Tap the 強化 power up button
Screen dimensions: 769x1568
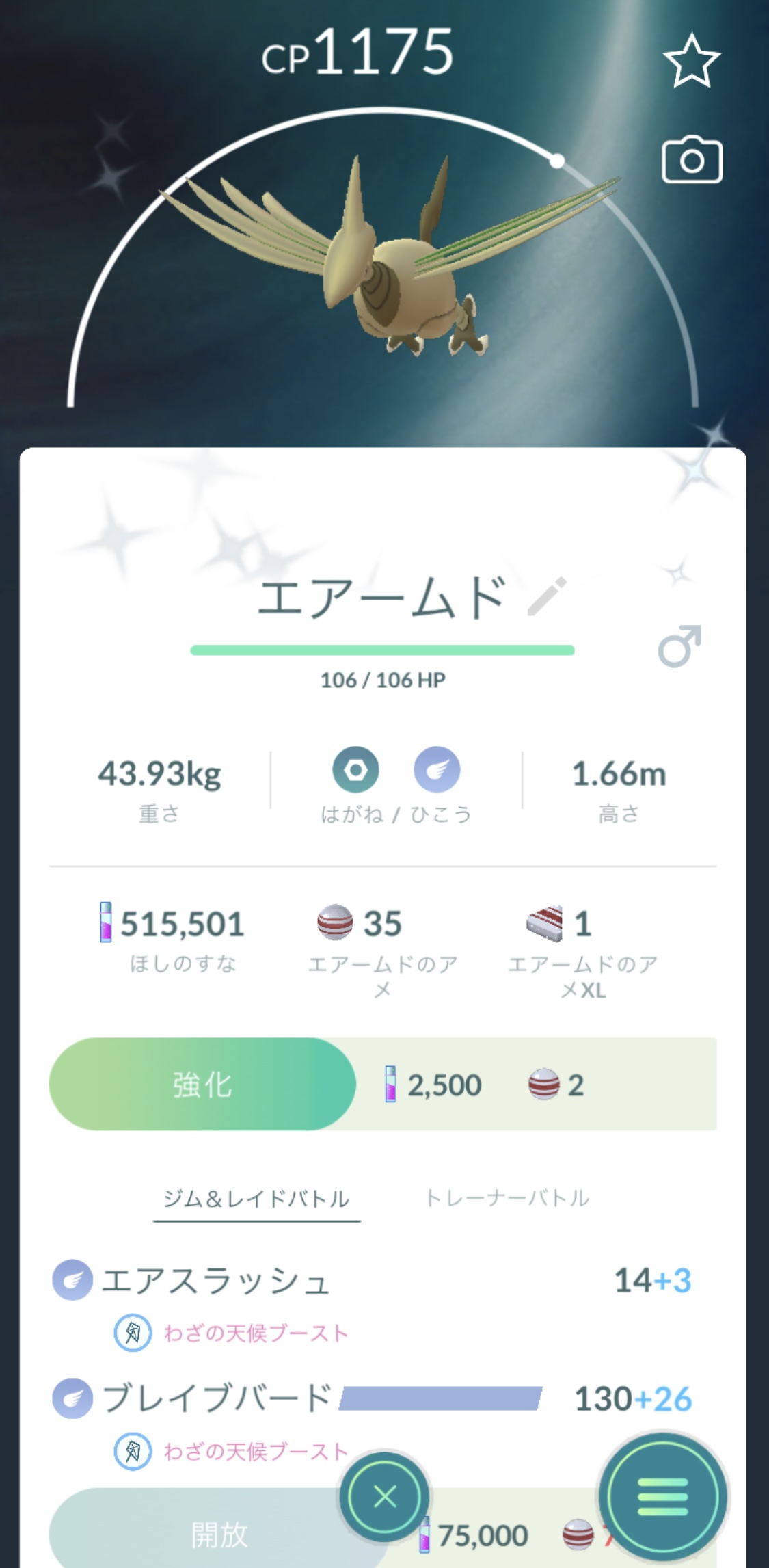(202, 1085)
